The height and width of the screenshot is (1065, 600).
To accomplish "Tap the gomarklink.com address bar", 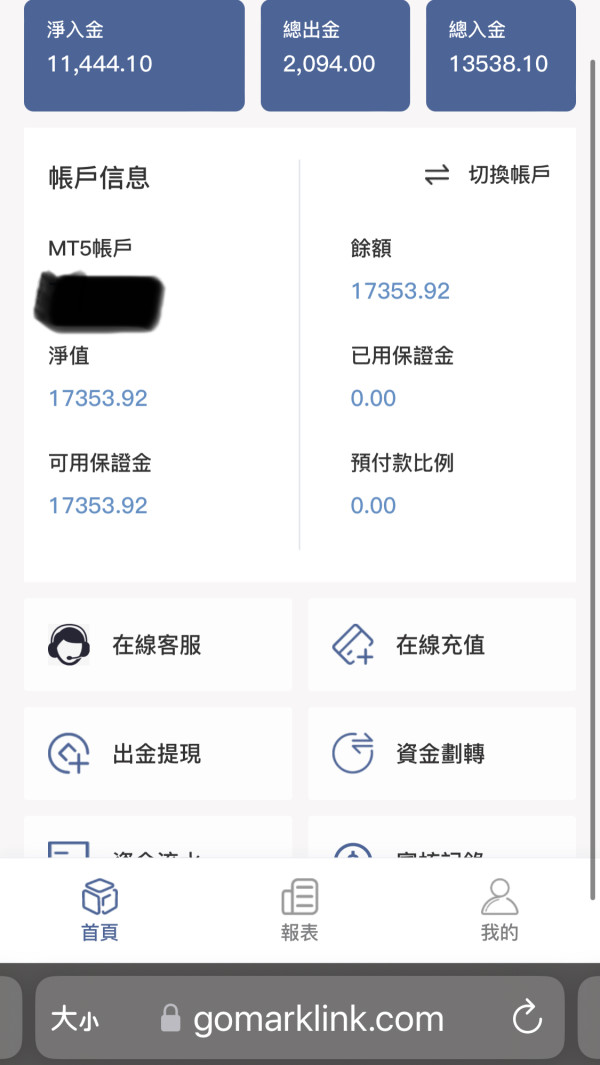I will [x=300, y=1018].
